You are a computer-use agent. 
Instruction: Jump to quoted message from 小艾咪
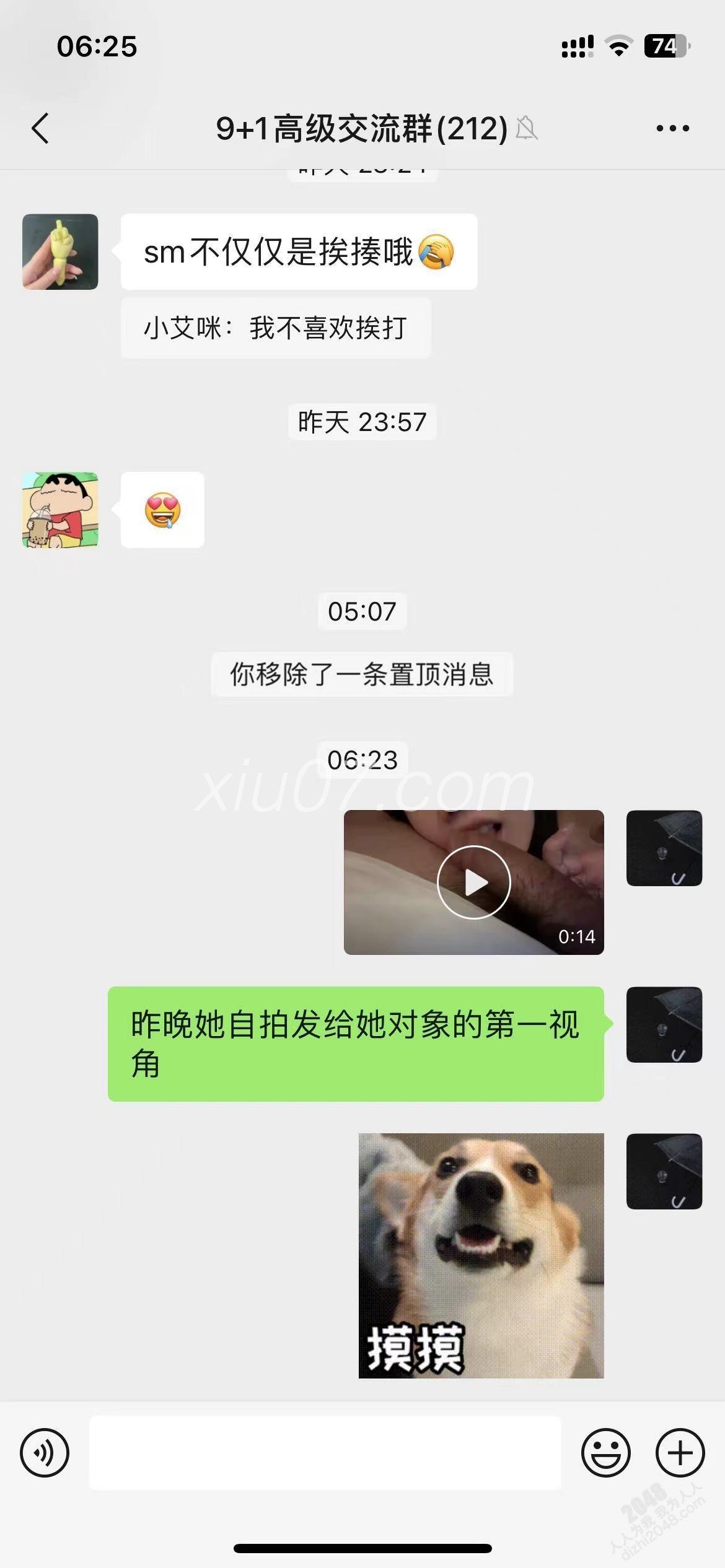pos(275,328)
